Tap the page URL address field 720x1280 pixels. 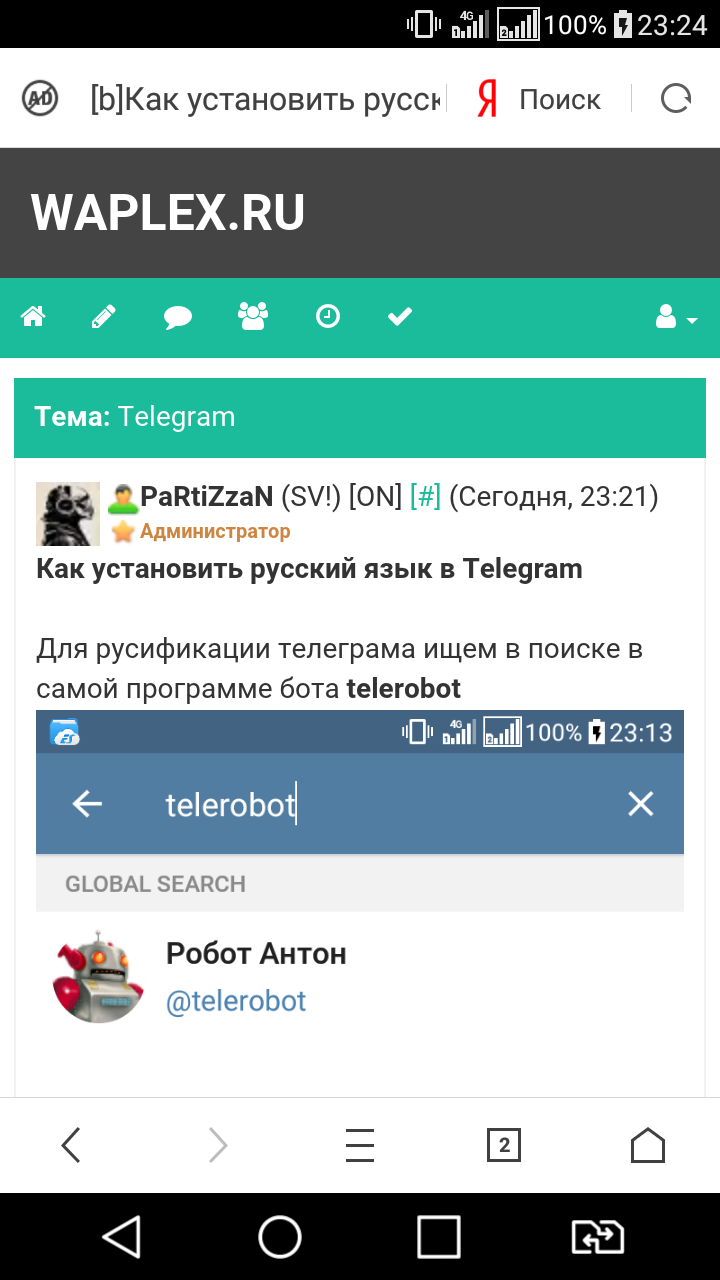(x=265, y=99)
